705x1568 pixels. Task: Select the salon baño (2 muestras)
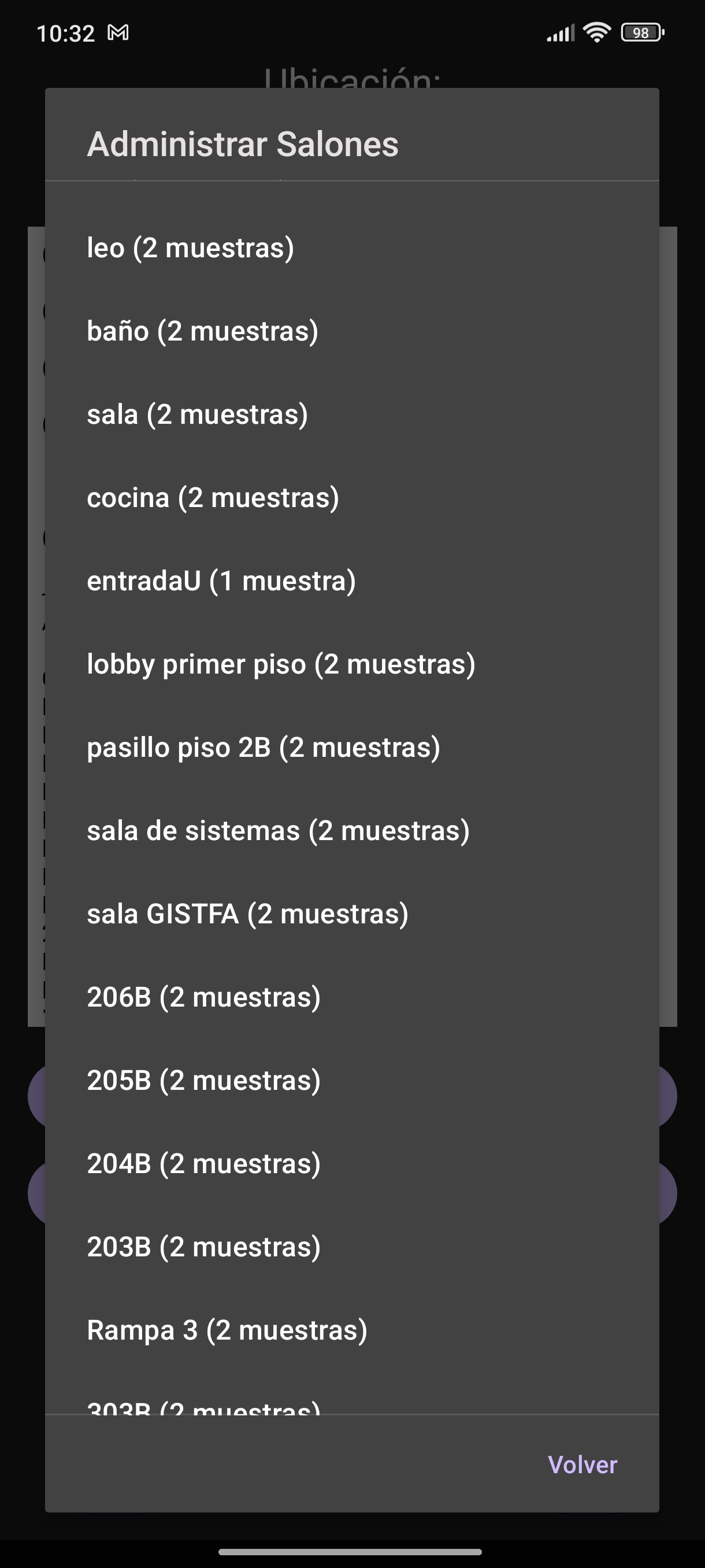click(x=203, y=330)
